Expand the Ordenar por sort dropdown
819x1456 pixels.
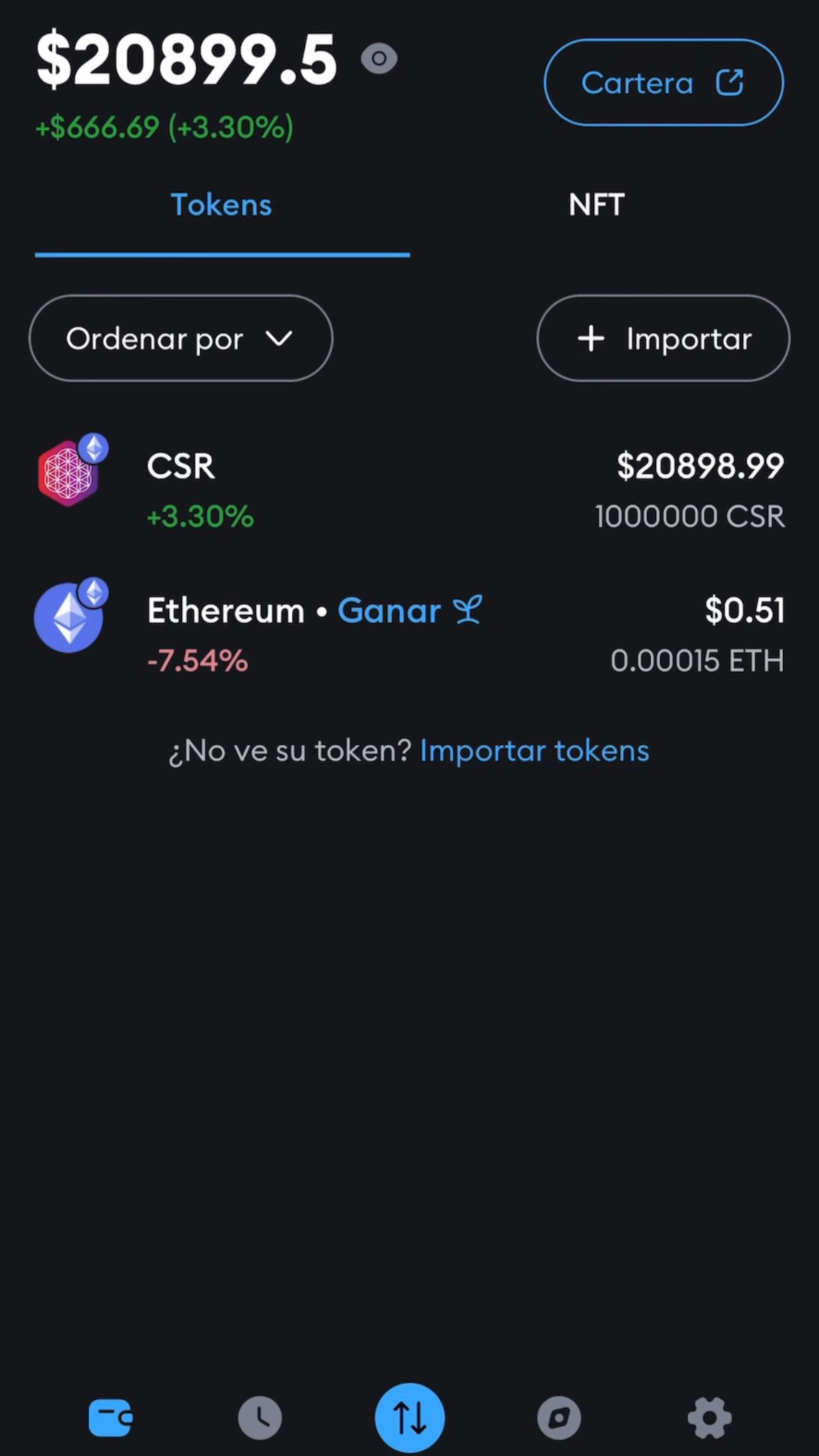181,338
